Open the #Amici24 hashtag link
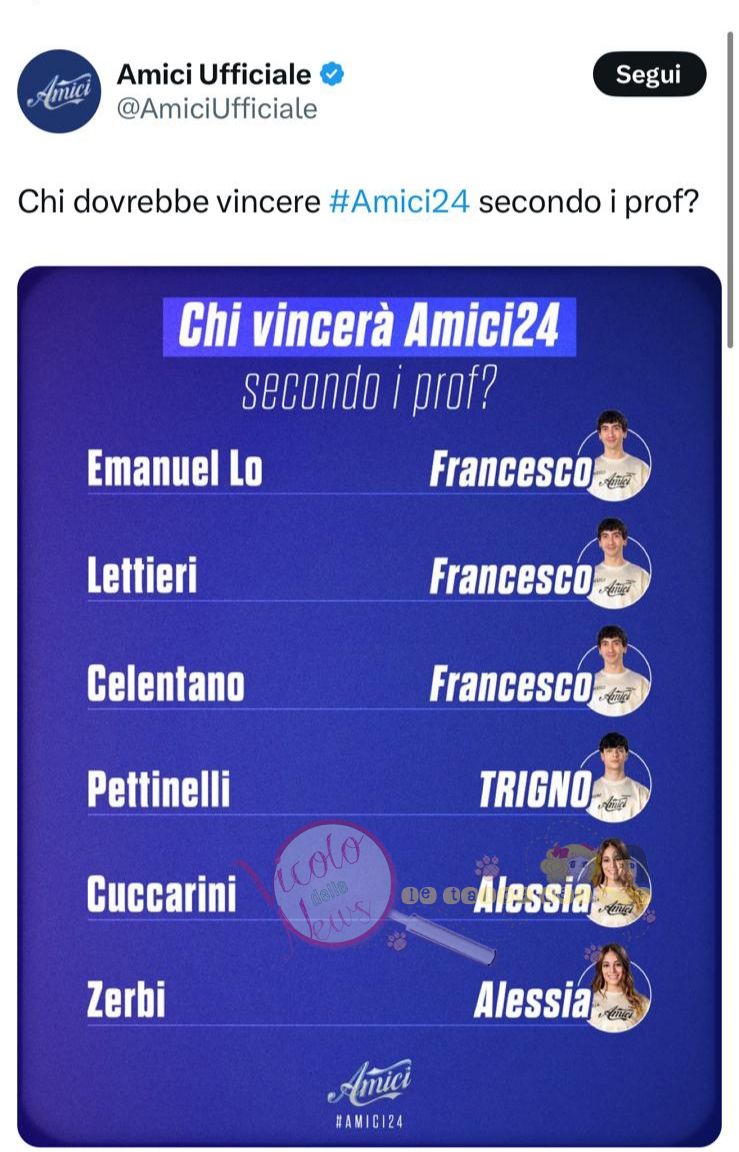Screen dimensions: 739x1152 point(399,201)
